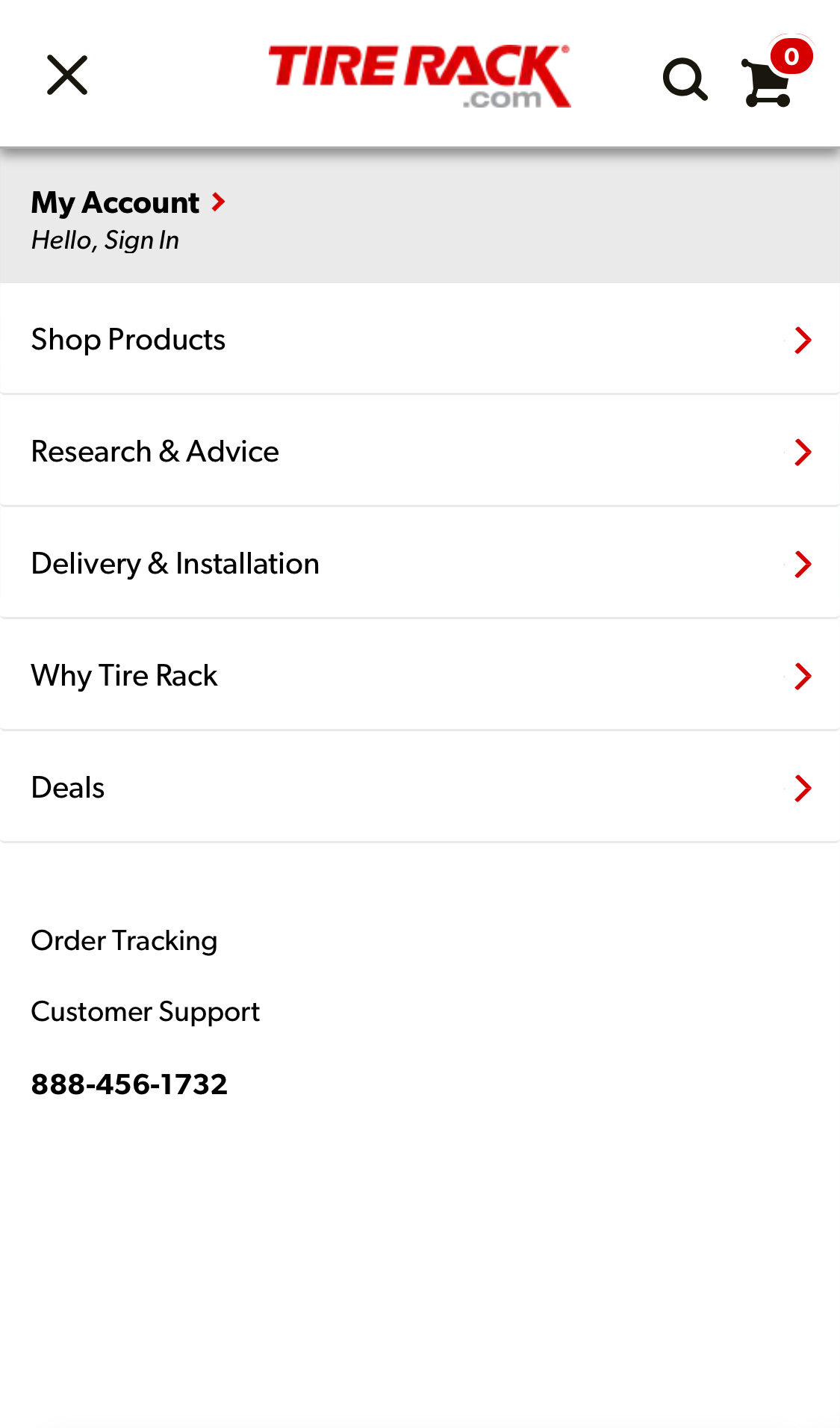The image size is (840, 1428).
Task: Click the Hello, Sign In link
Action: point(105,240)
